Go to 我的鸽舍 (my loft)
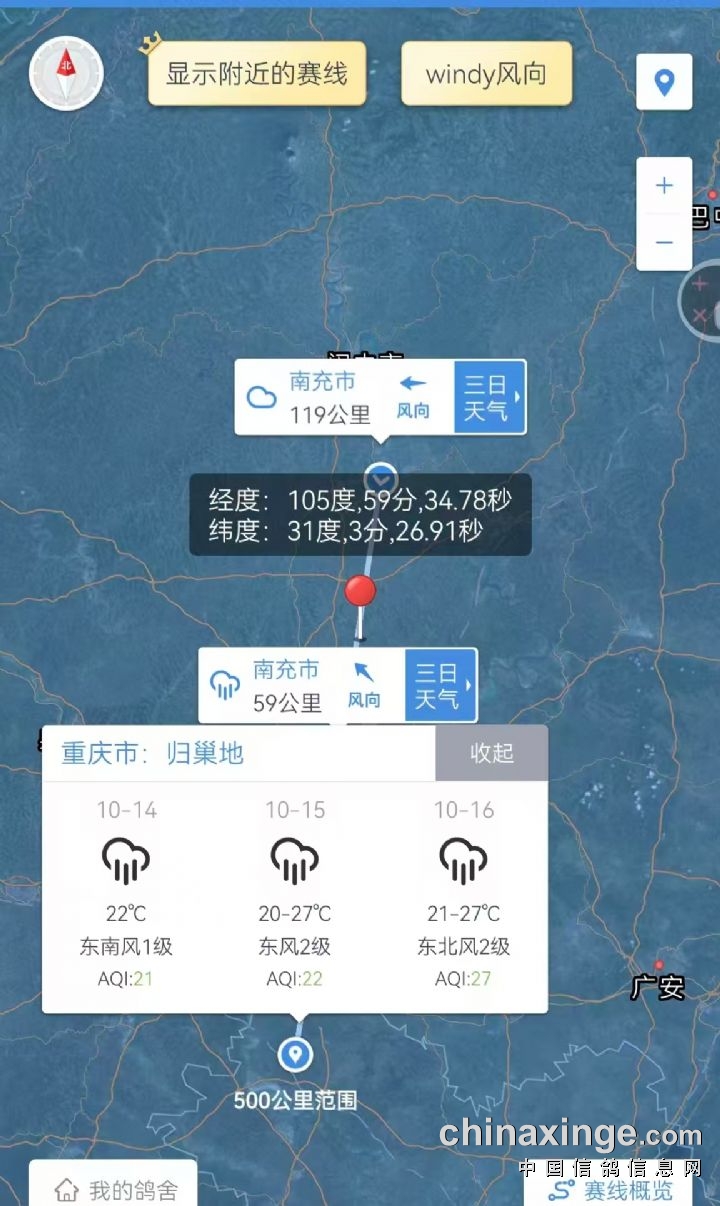This screenshot has height=1206, width=720. pyautogui.click(x=113, y=1189)
